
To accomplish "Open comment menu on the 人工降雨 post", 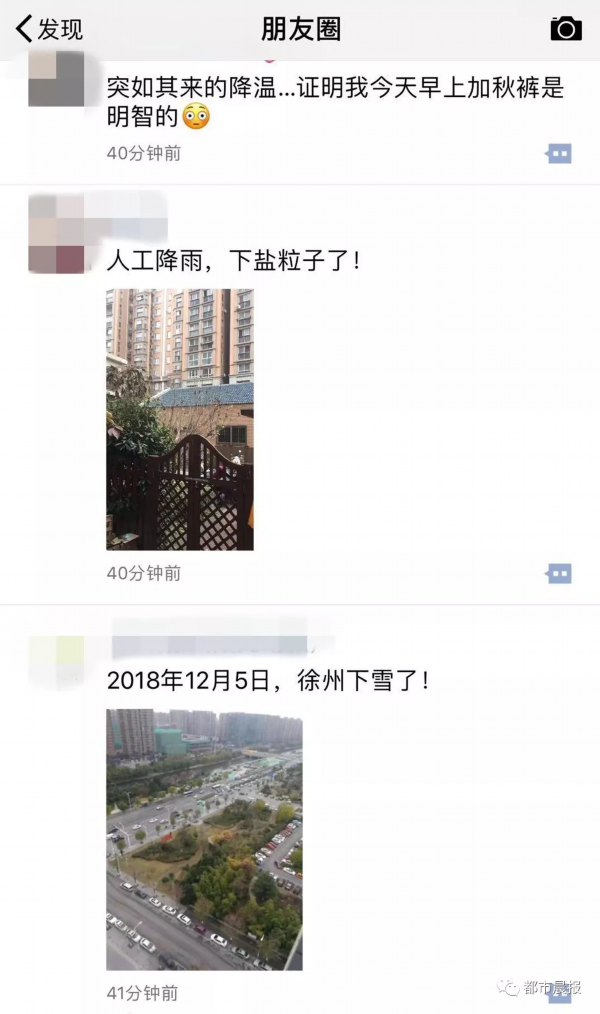I will 559,574.
